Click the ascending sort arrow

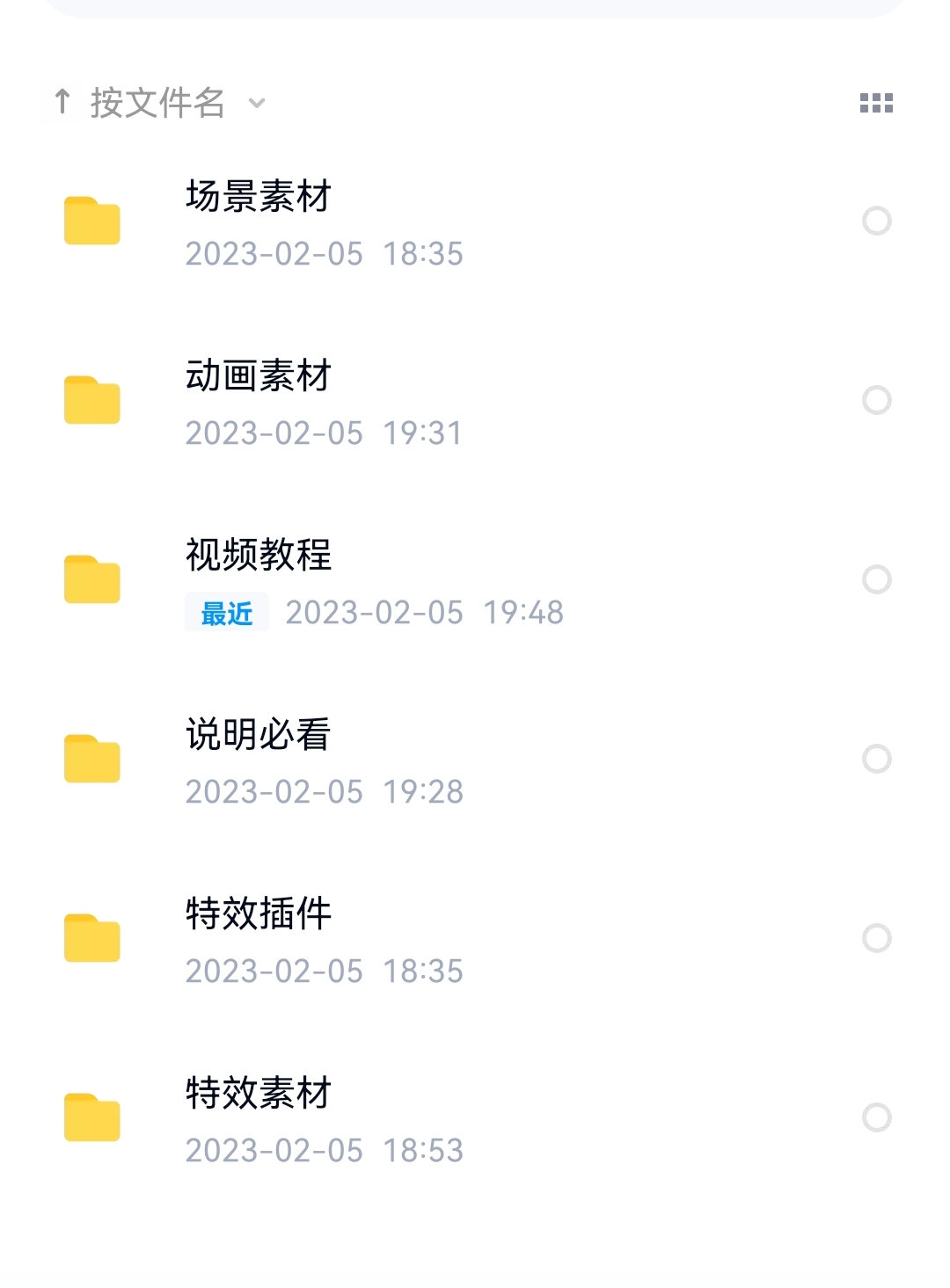click(62, 100)
